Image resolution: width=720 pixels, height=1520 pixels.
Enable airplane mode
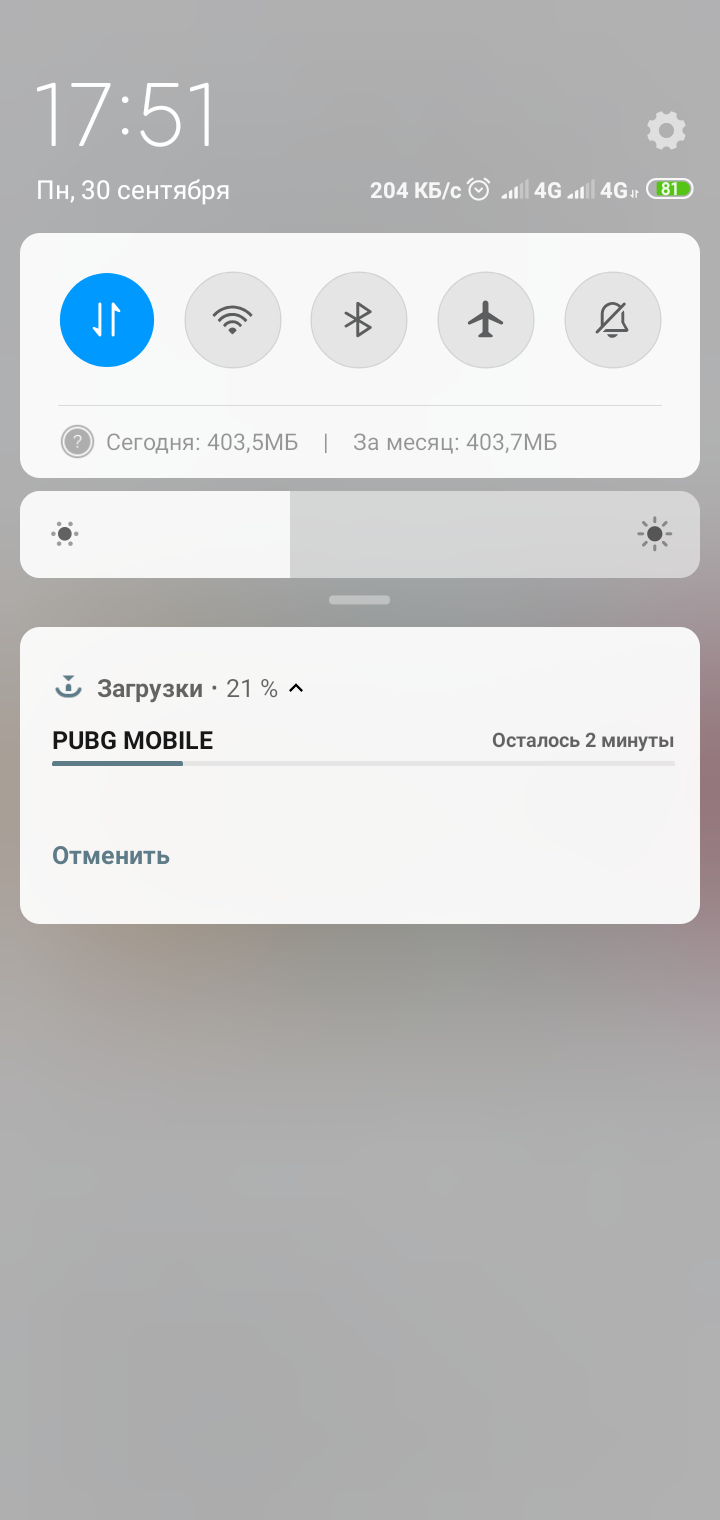[486, 320]
